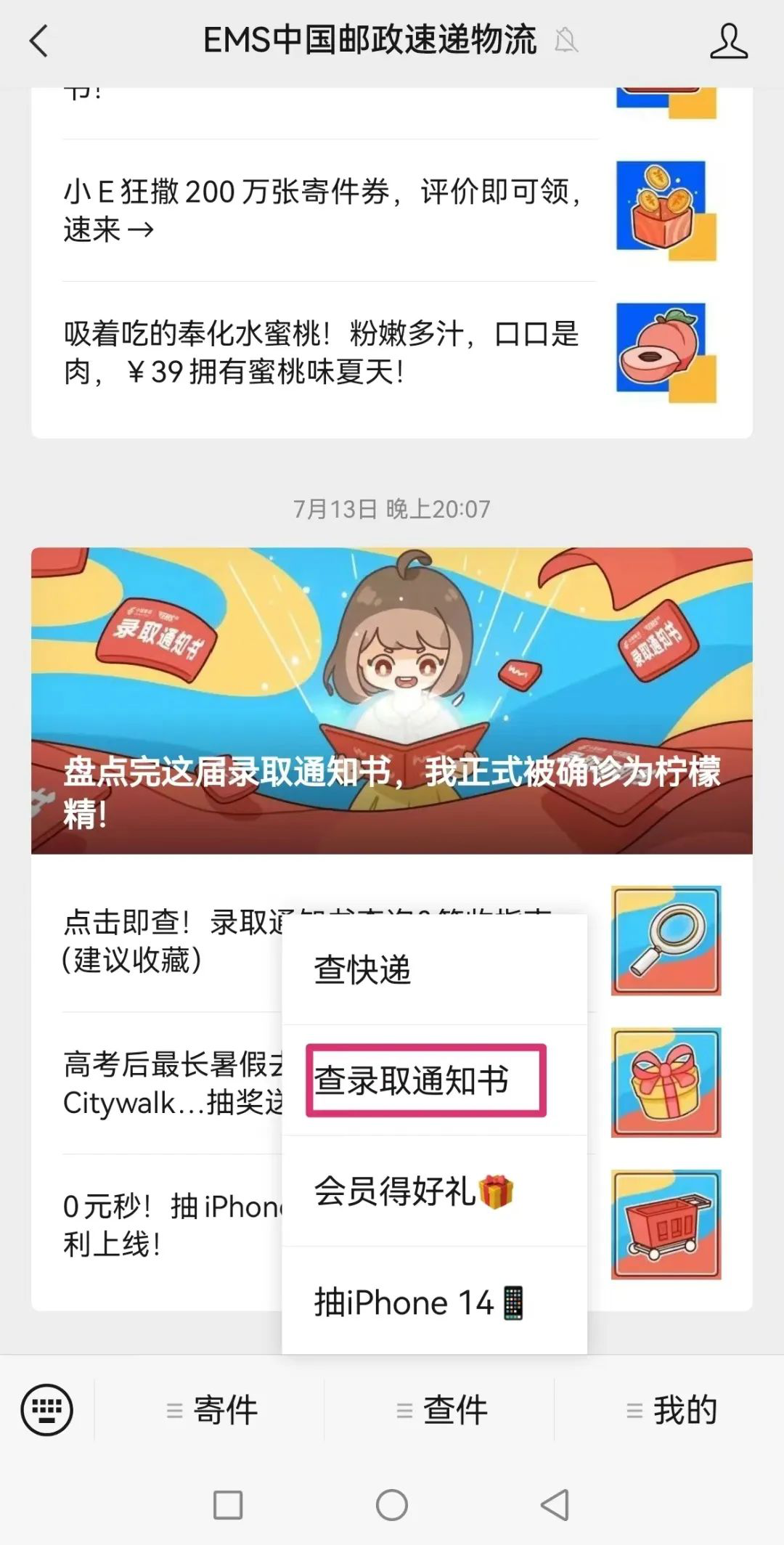
Task: Open the 寄件 bottom menu
Action: pyautogui.click(x=210, y=1410)
